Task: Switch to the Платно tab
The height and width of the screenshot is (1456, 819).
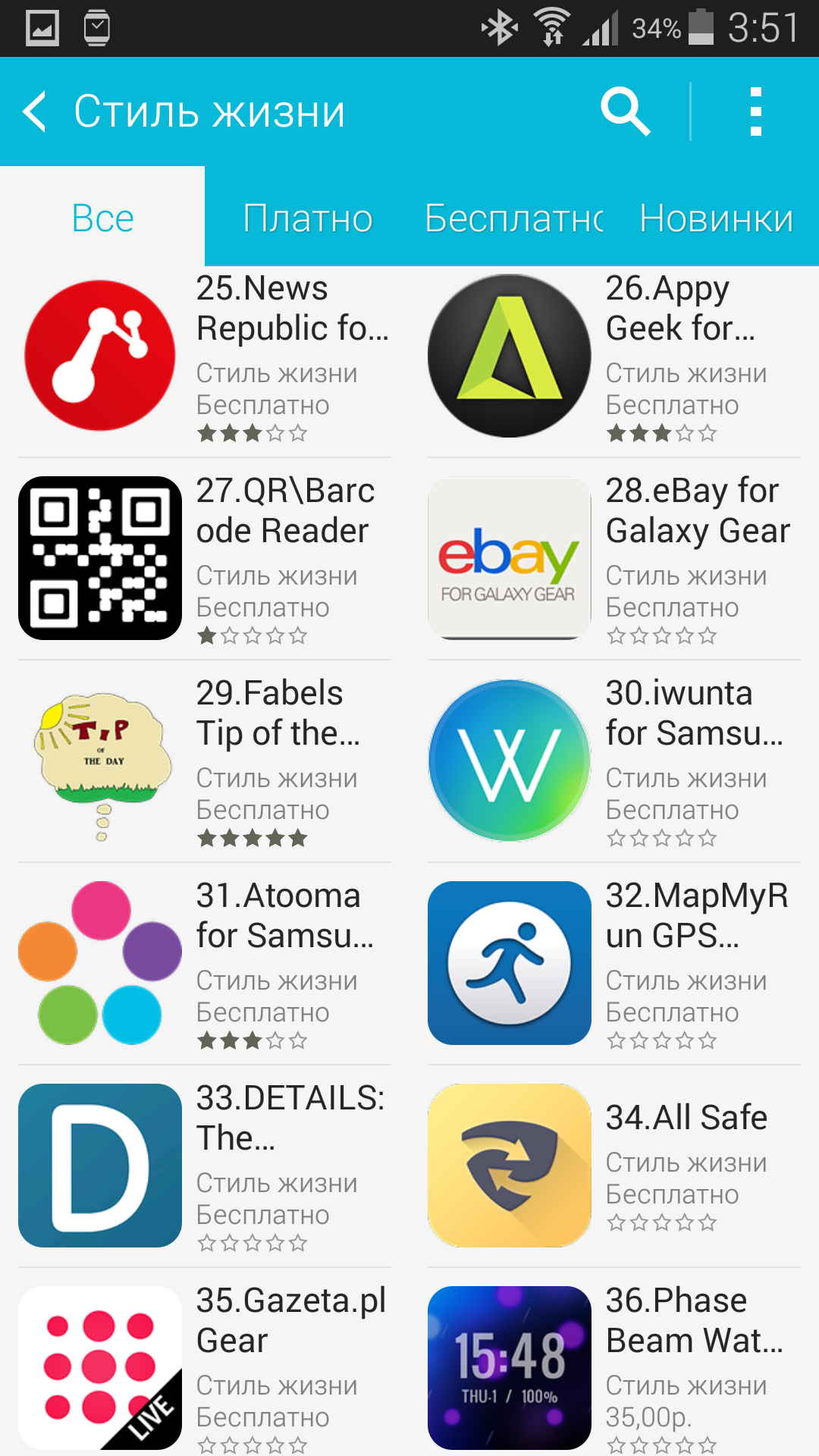Action: pos(308,218)
